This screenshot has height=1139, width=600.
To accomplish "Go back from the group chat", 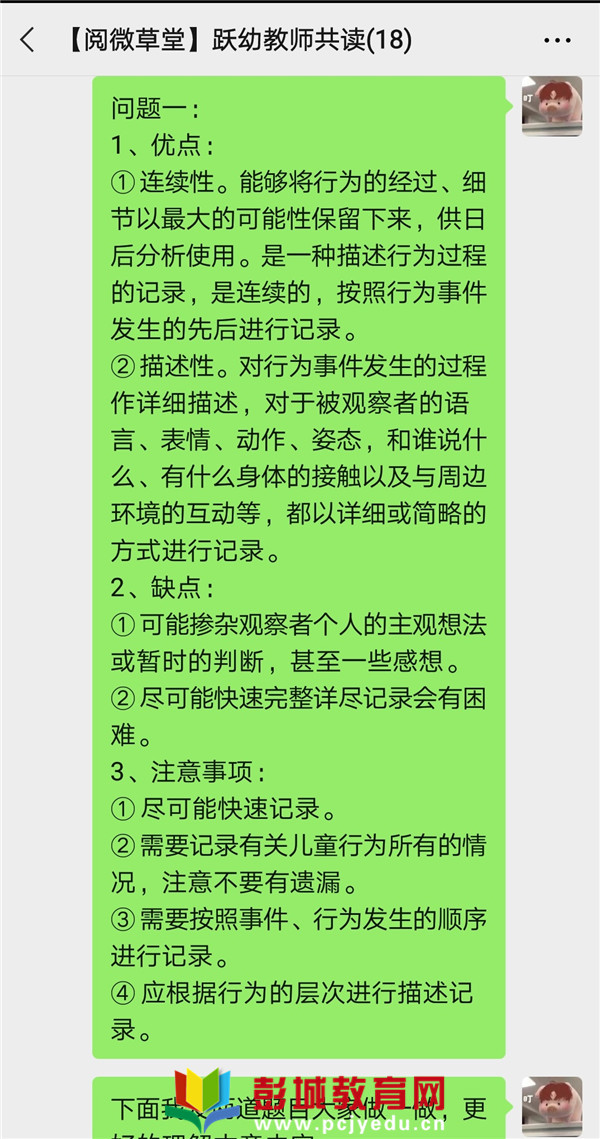I will pos(27,40).
